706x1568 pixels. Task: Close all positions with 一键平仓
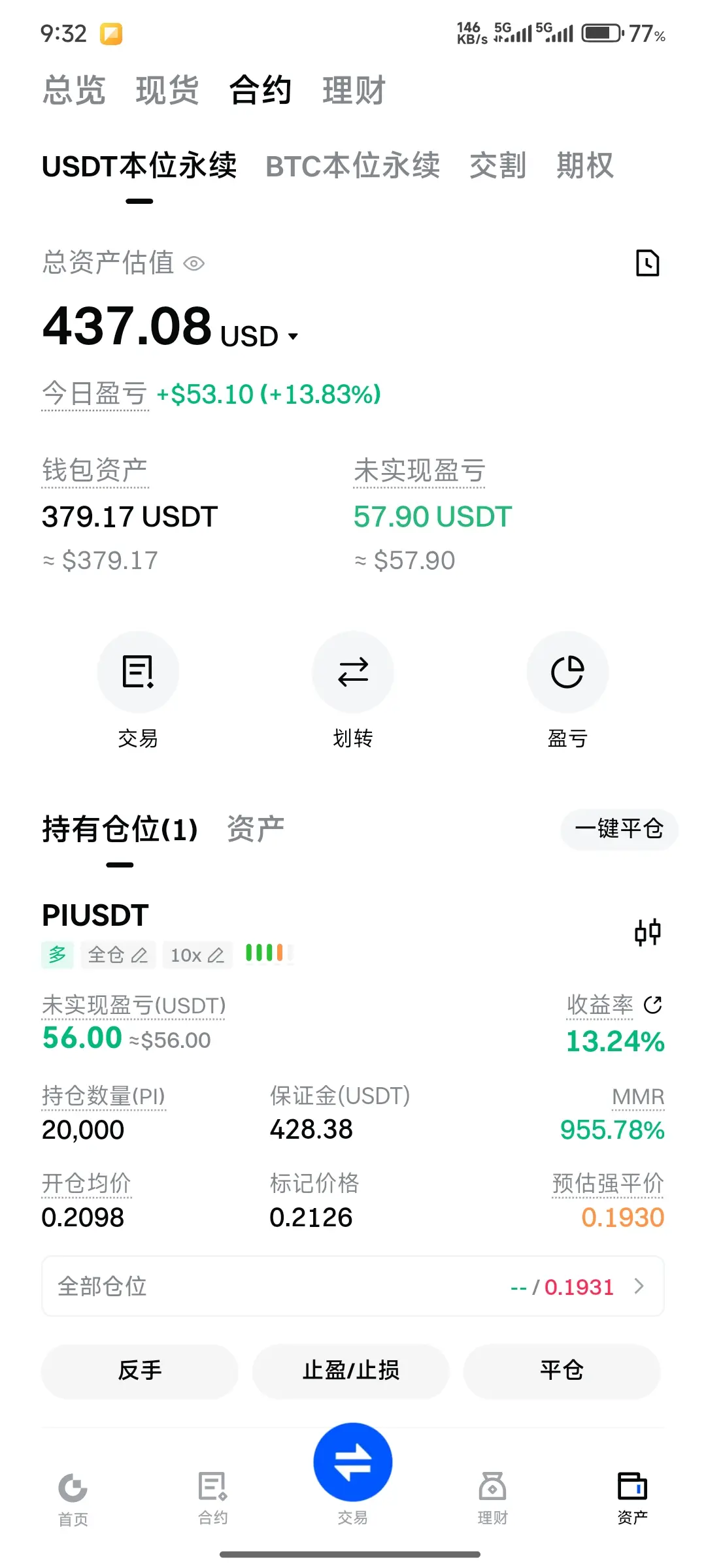coord(619,829)
